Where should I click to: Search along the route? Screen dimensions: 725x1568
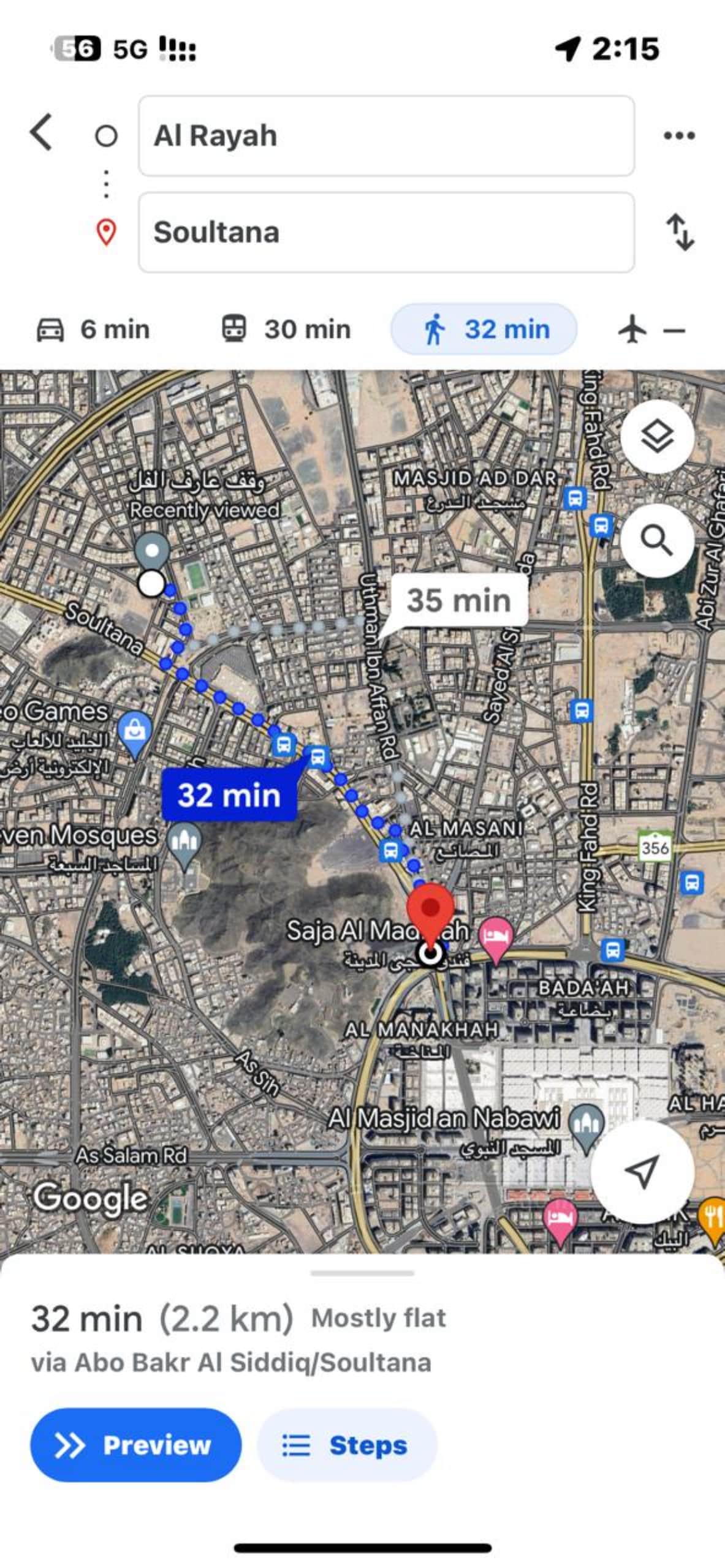(657, 540)
